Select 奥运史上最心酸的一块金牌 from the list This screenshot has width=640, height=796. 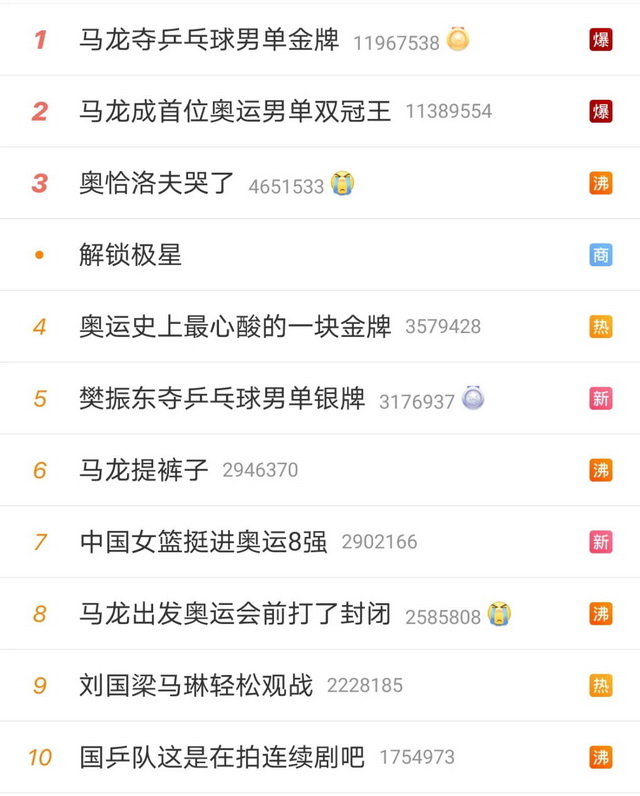235,327
